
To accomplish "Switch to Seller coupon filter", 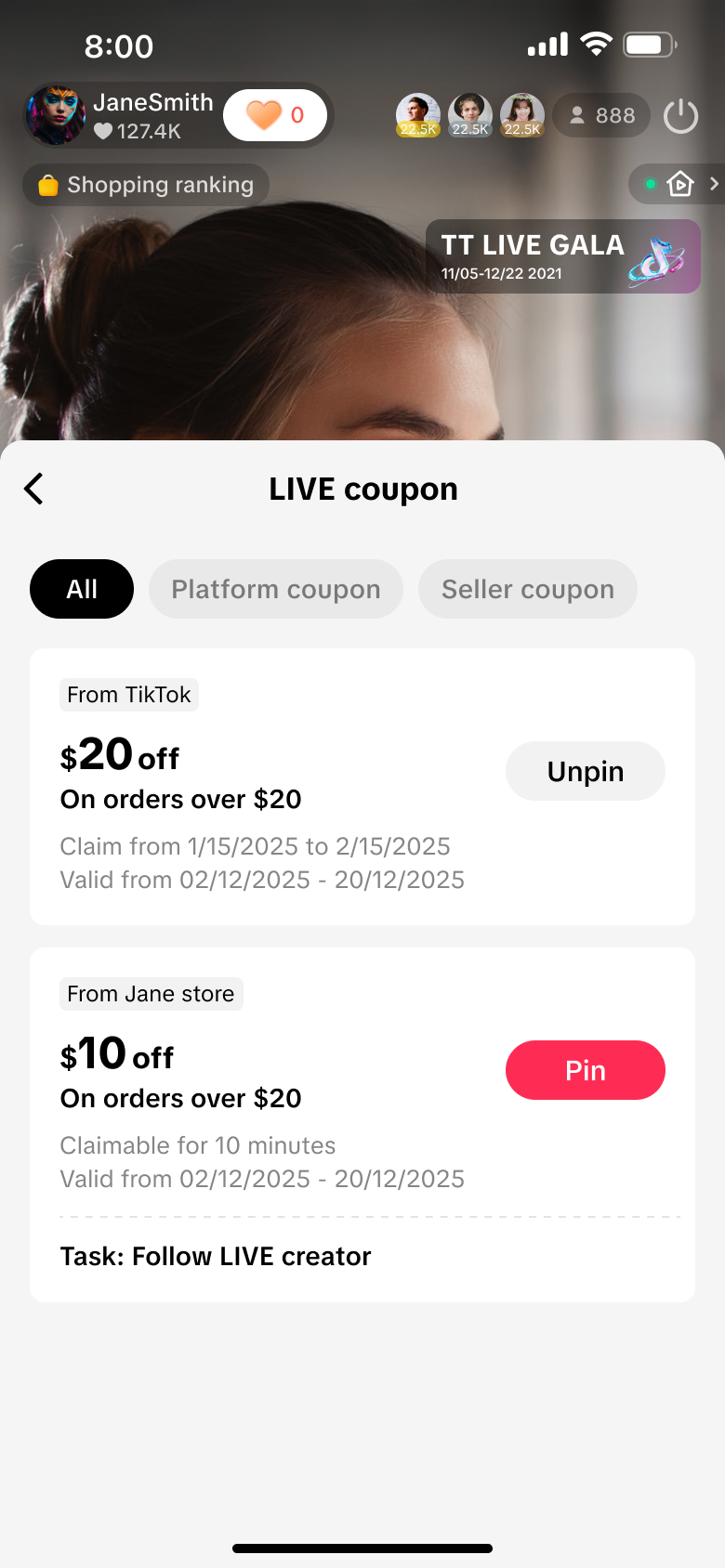I will click(527, 589).
